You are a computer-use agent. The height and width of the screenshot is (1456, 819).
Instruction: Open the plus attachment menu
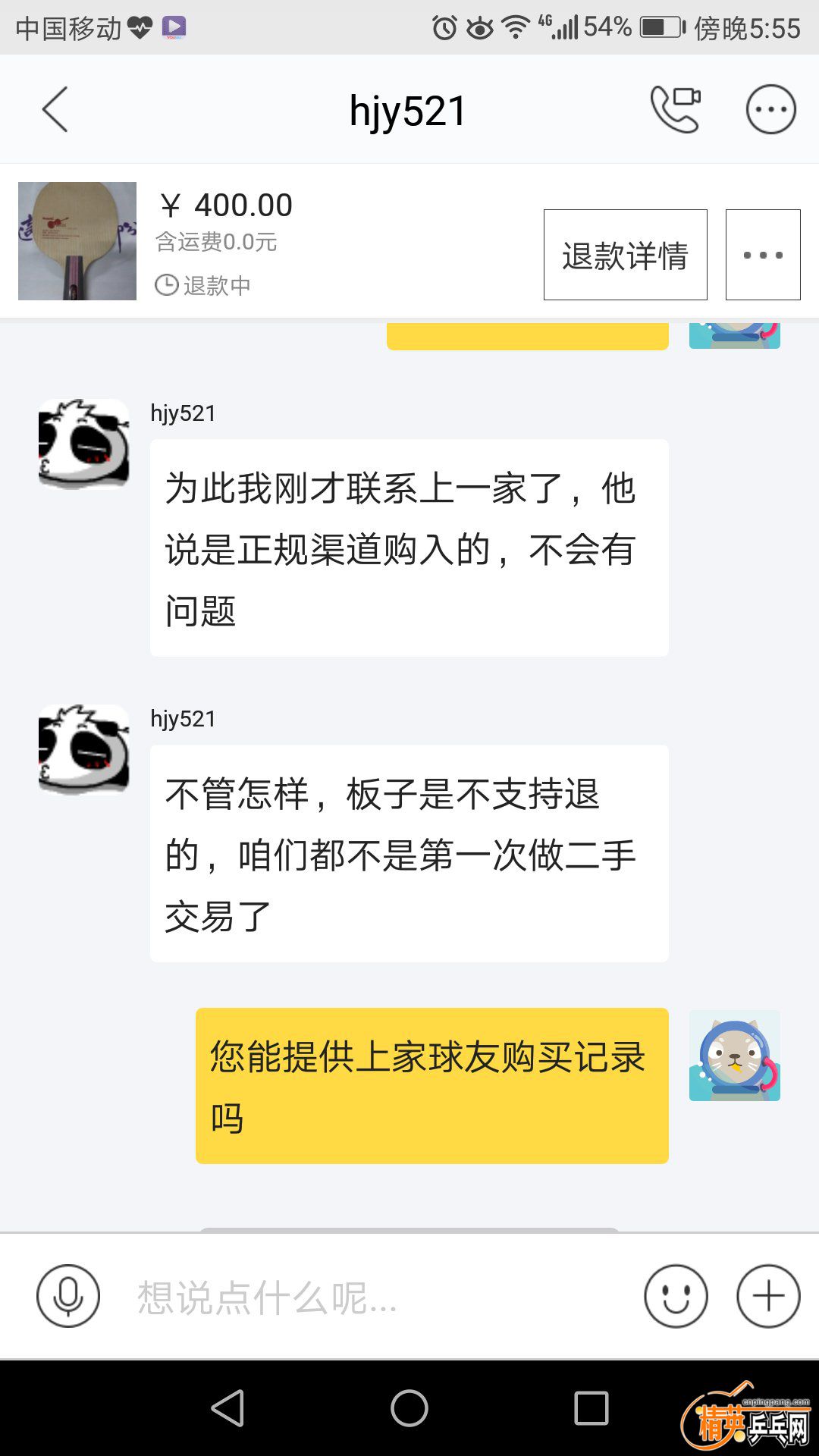click(x=768, y=1296)
